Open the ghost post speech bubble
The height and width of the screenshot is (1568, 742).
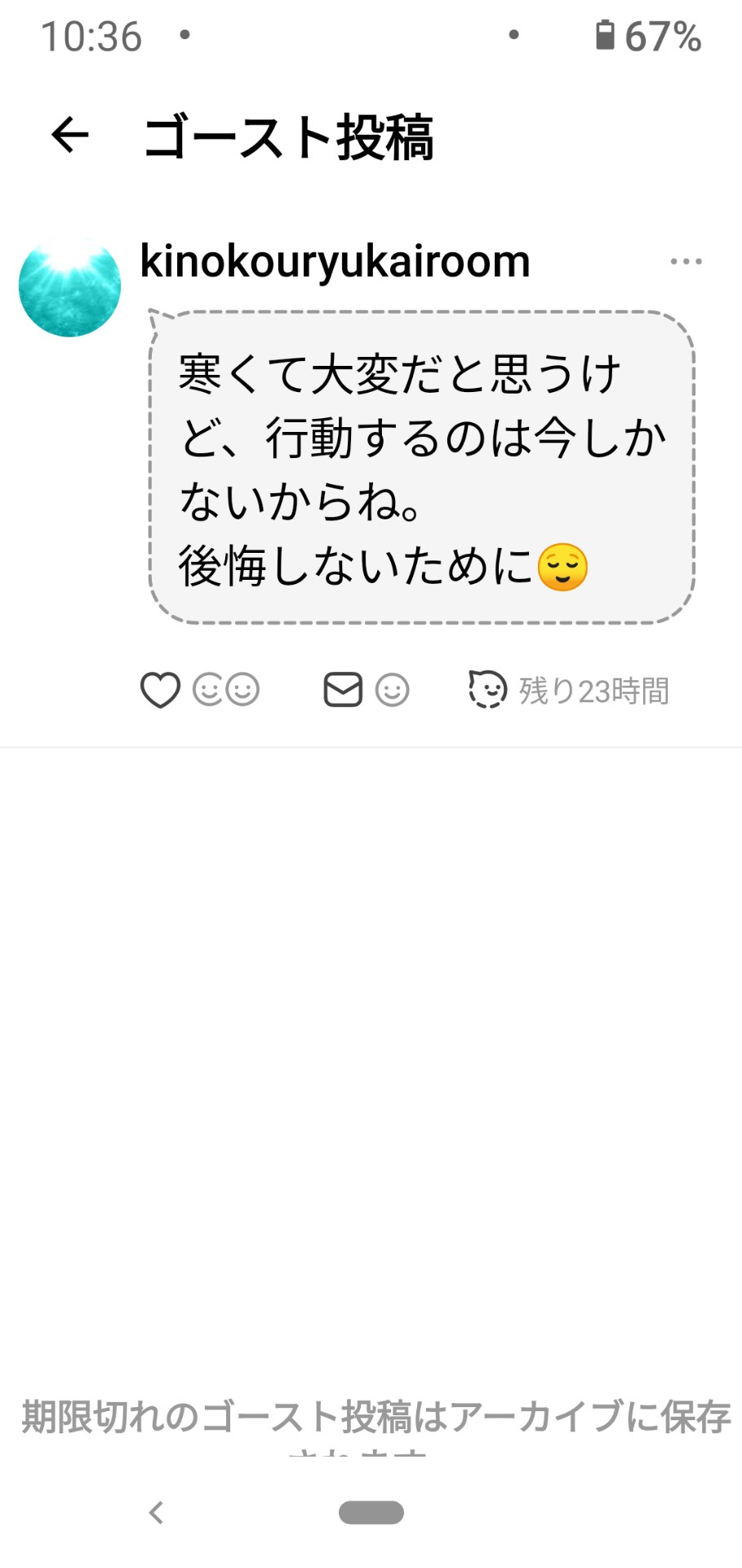tap(421, 468)
